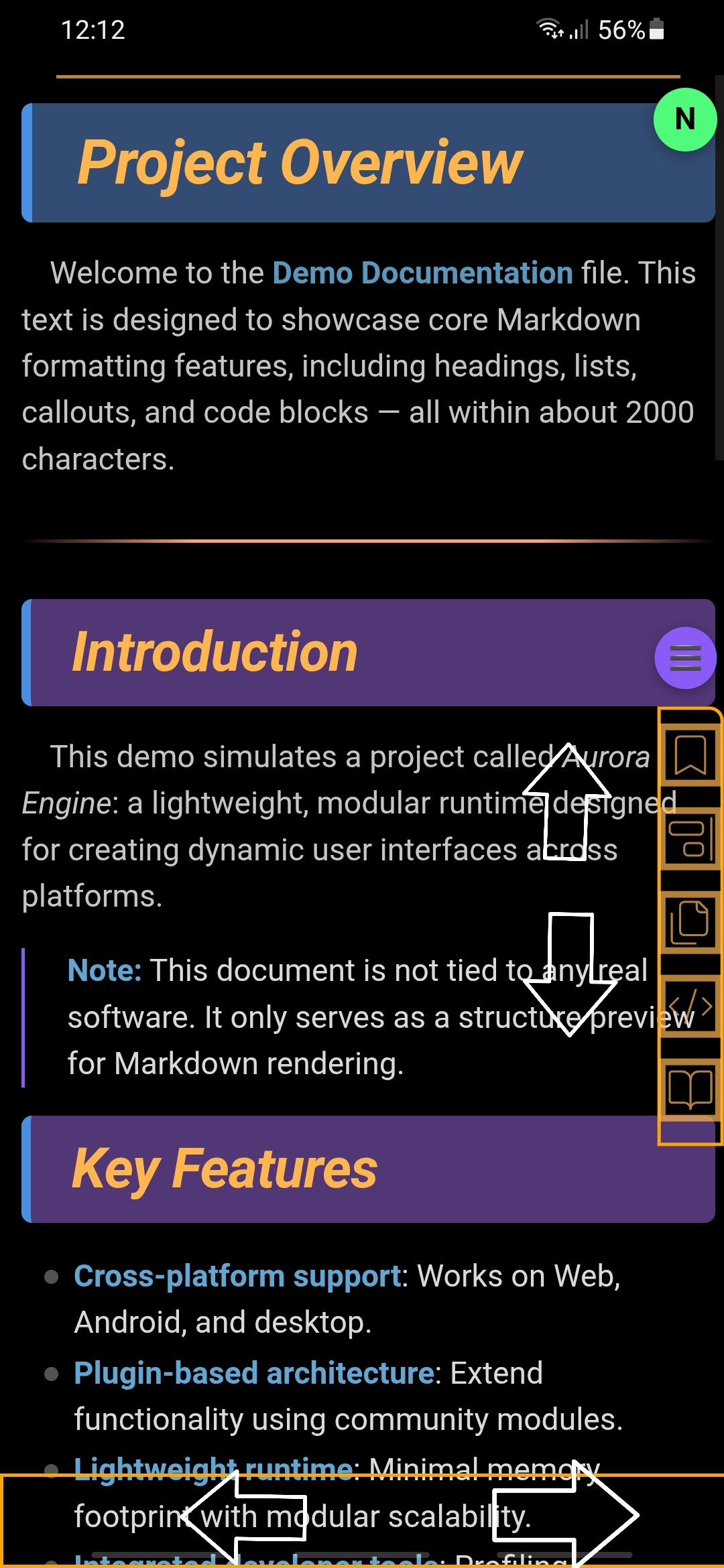Viewport: 724px width, 1568px height.
Task: Open the purple hamburger menu button
Action: [685, 658]
